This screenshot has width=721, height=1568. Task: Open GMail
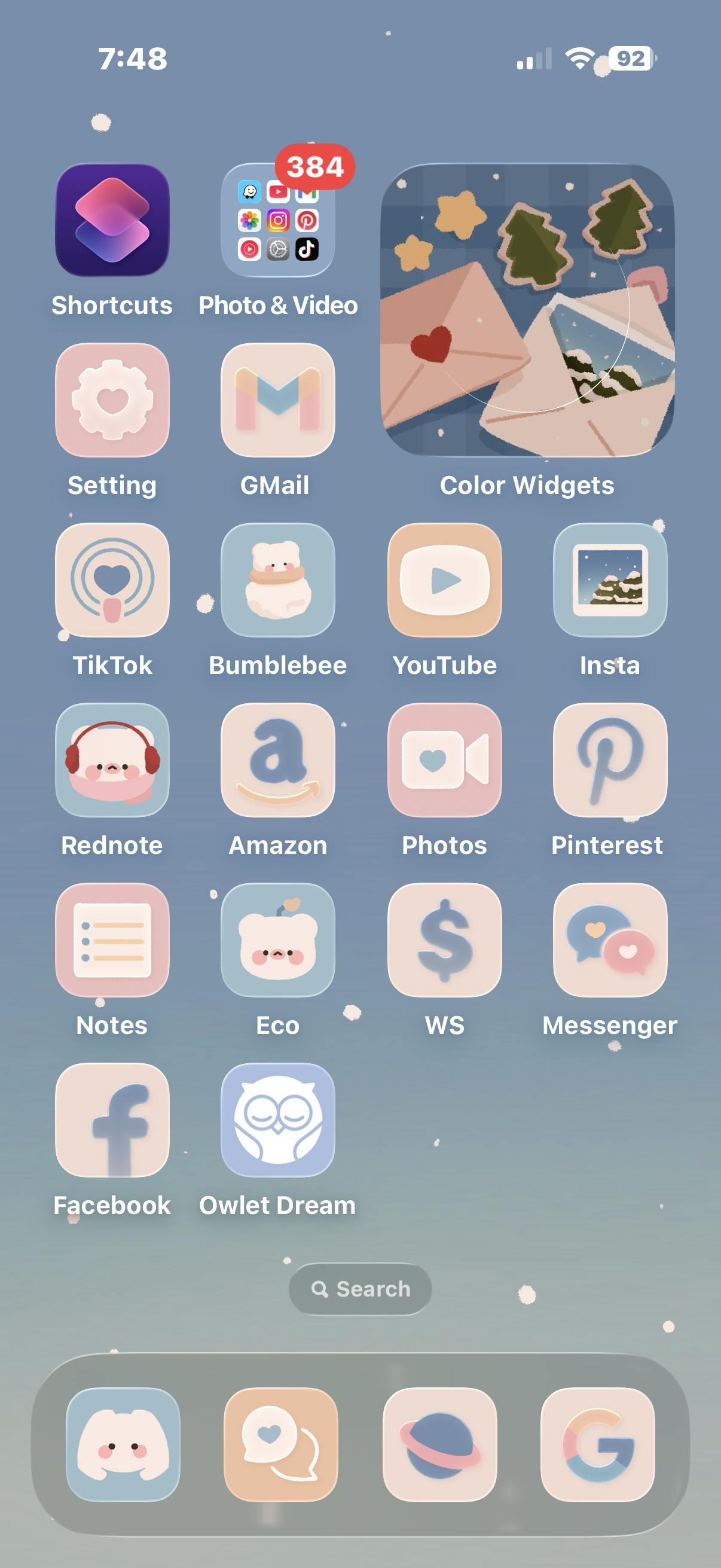(x=277, y=400)
